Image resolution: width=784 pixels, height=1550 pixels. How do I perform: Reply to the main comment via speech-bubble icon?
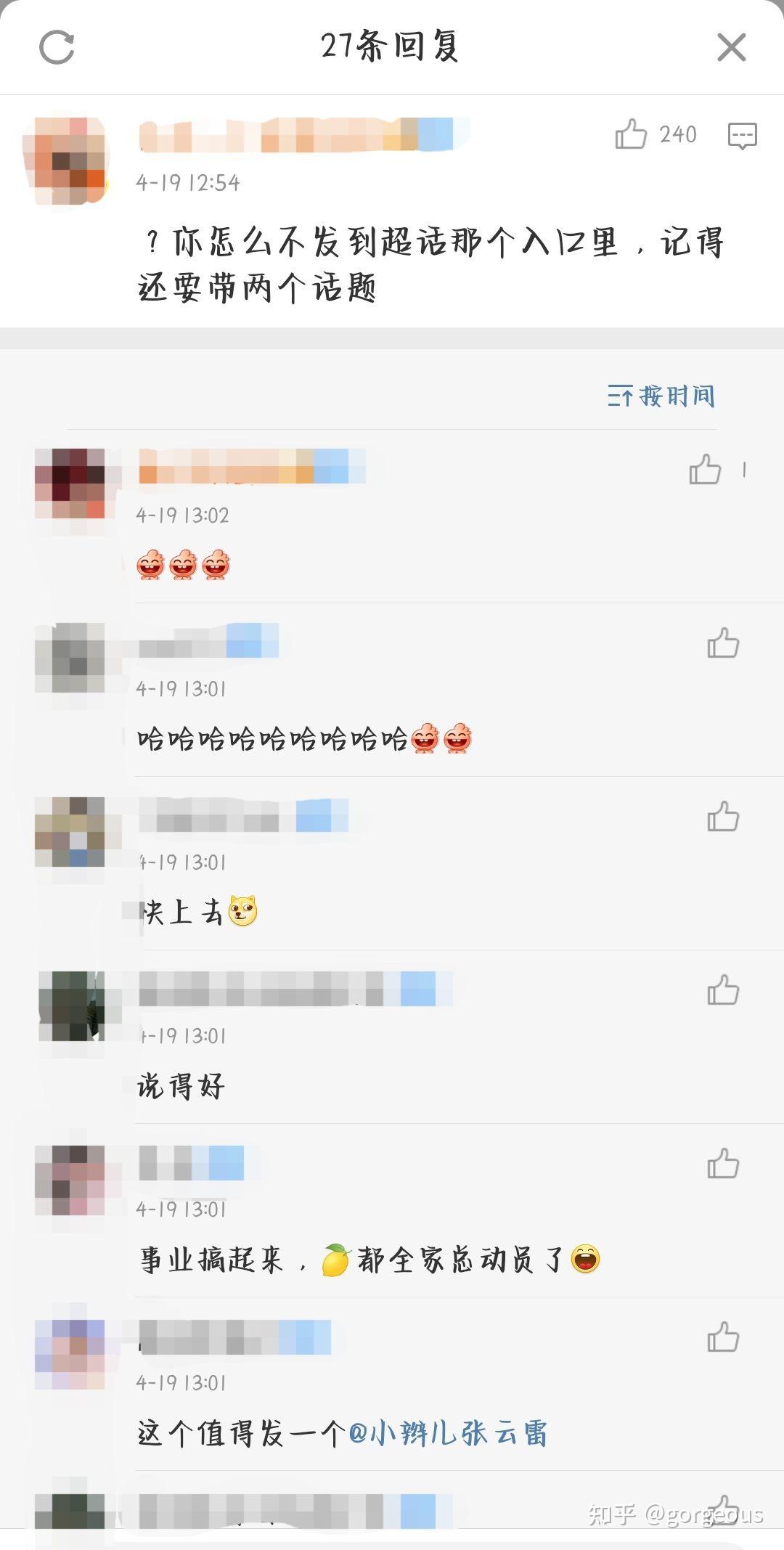point(742,136)
